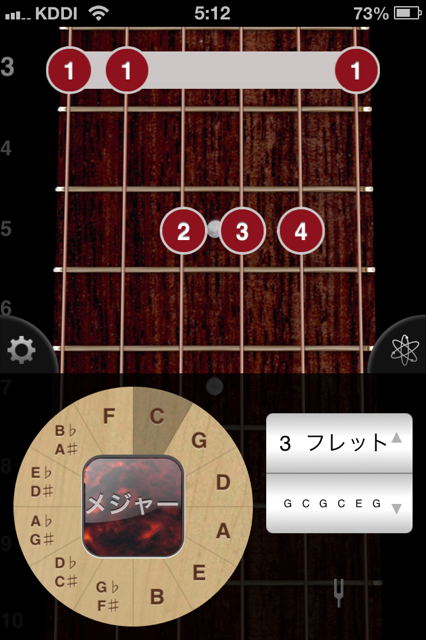Image resolution: width=426 pixels, height=640 pixels.
Task: Select the highlighted C key segment
Action: point(159,418)
